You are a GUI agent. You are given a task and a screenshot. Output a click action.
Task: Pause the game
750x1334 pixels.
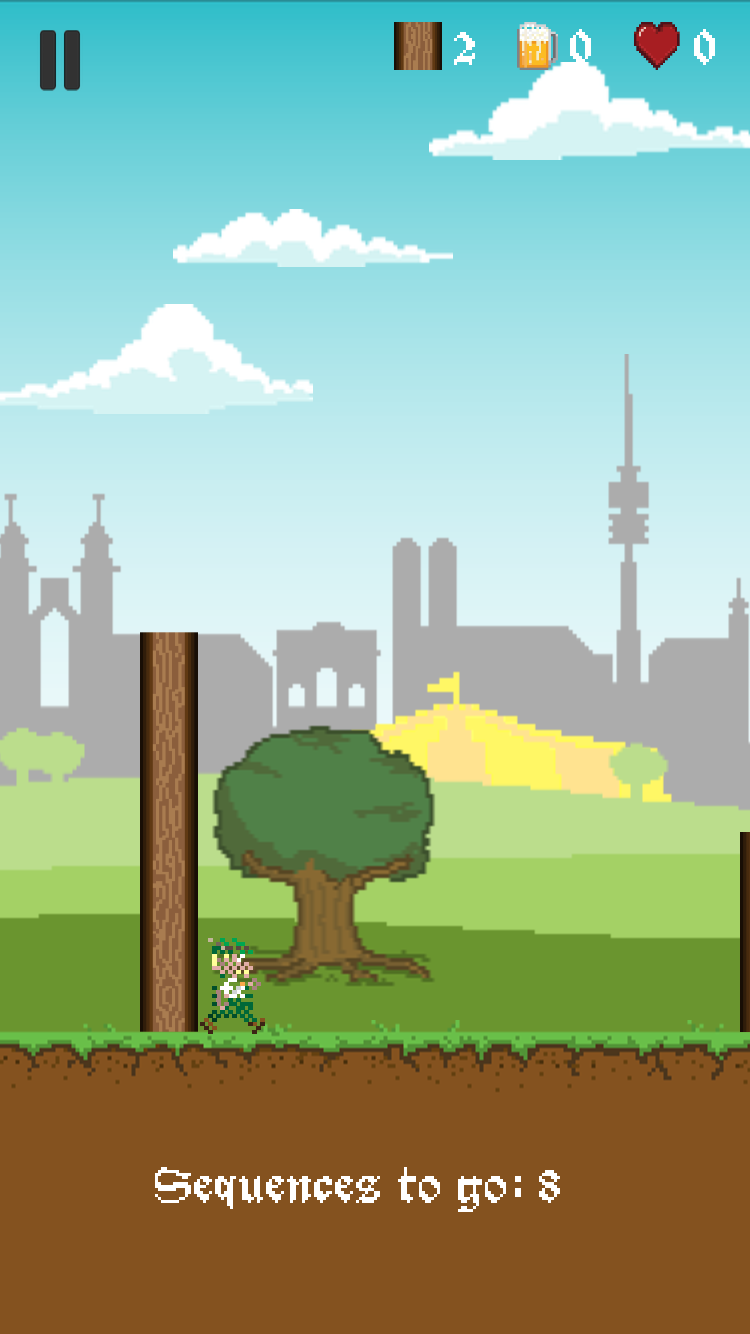(60, 60)
